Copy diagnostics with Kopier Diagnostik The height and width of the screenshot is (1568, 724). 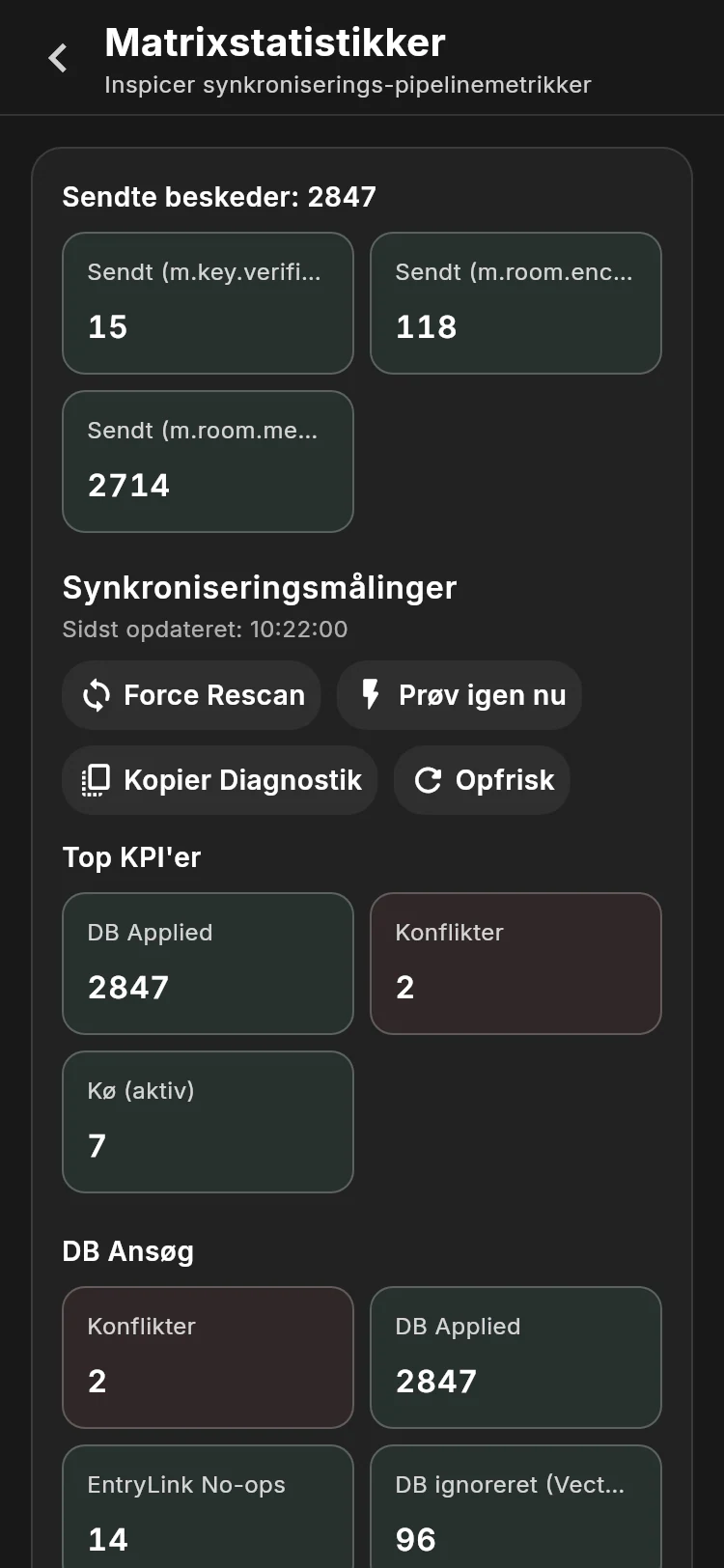pyautogui.click(x=220, y=780)
